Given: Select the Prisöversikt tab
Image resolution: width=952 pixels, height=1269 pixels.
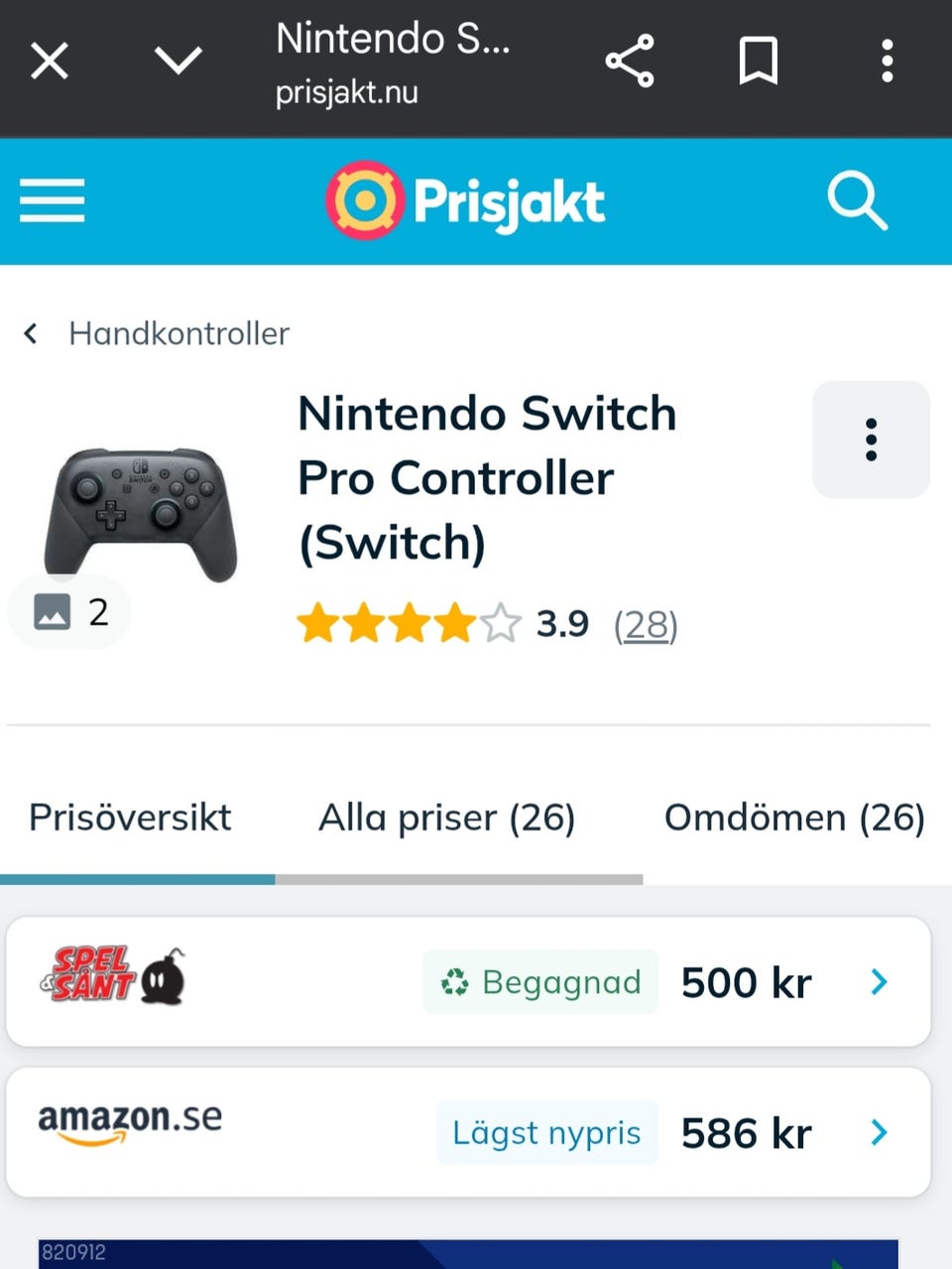Looking at the screenshot, I should point(130,818).
